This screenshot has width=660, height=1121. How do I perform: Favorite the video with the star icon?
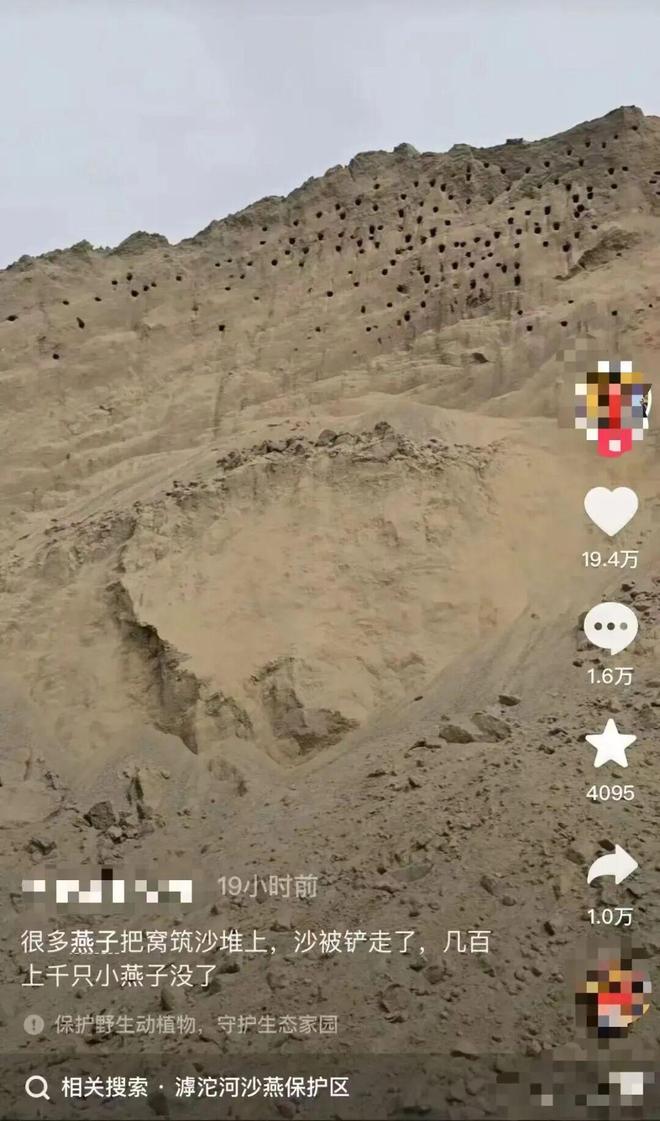(610, 745)
